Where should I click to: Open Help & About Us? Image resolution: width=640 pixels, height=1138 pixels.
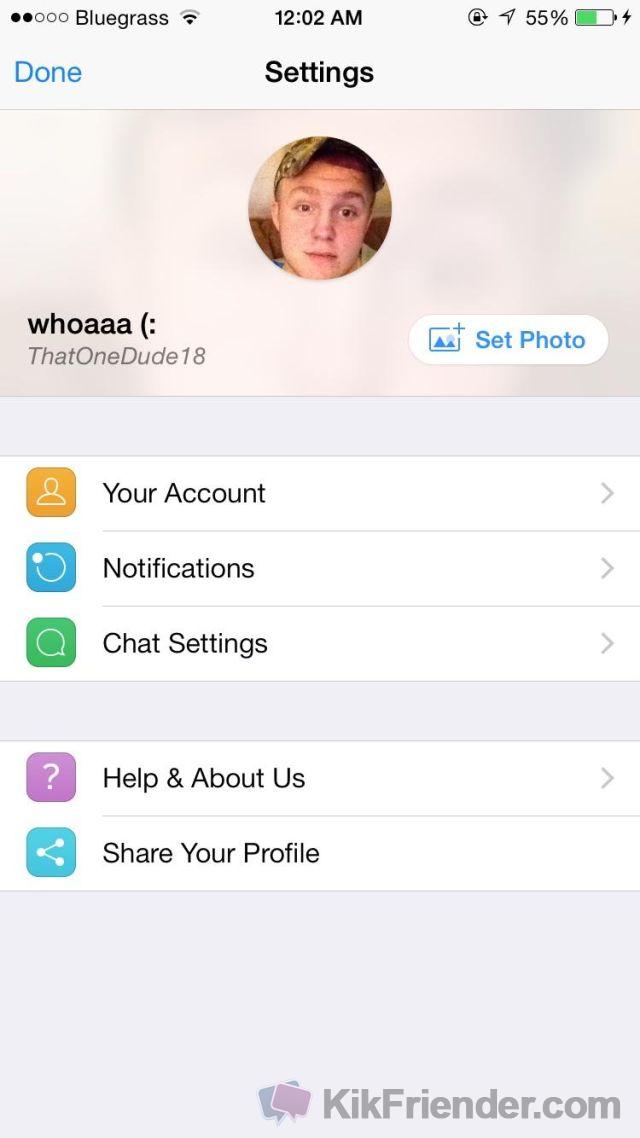(x=320, y=778)
